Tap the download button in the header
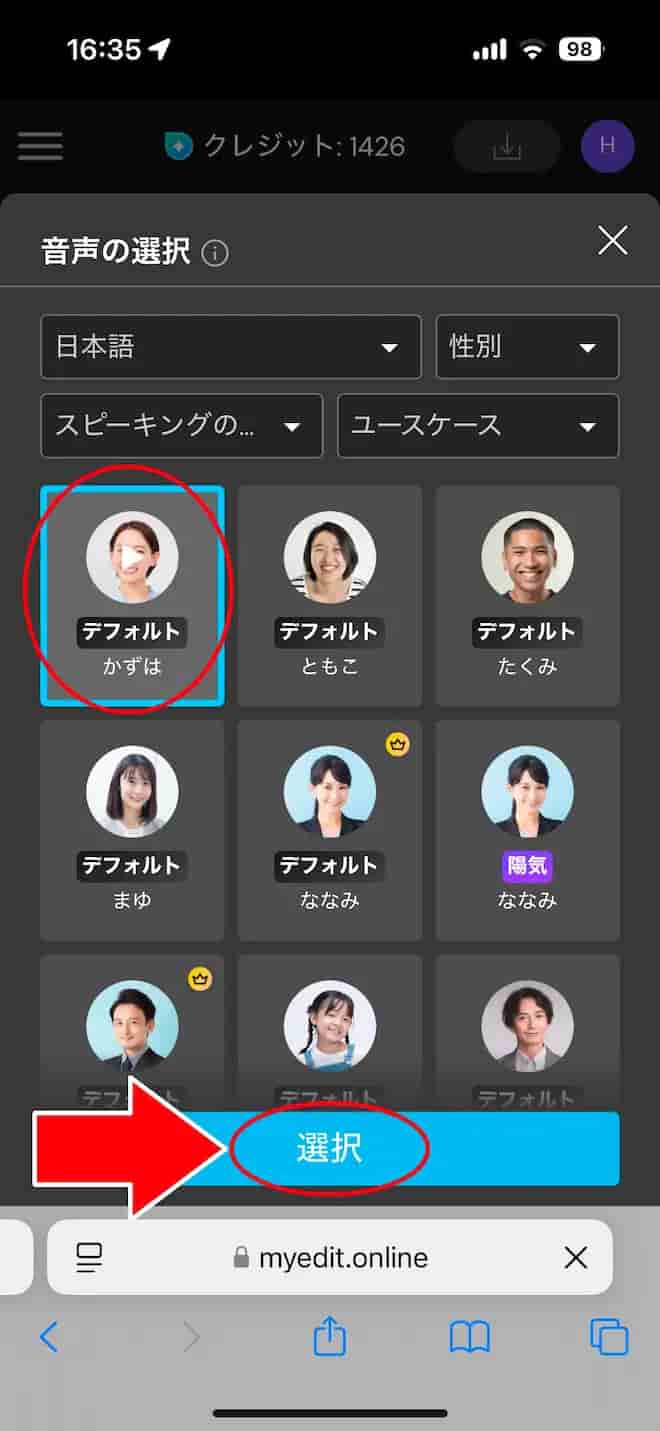Viewport: 660px width, 1431px height. coord(507,147)
